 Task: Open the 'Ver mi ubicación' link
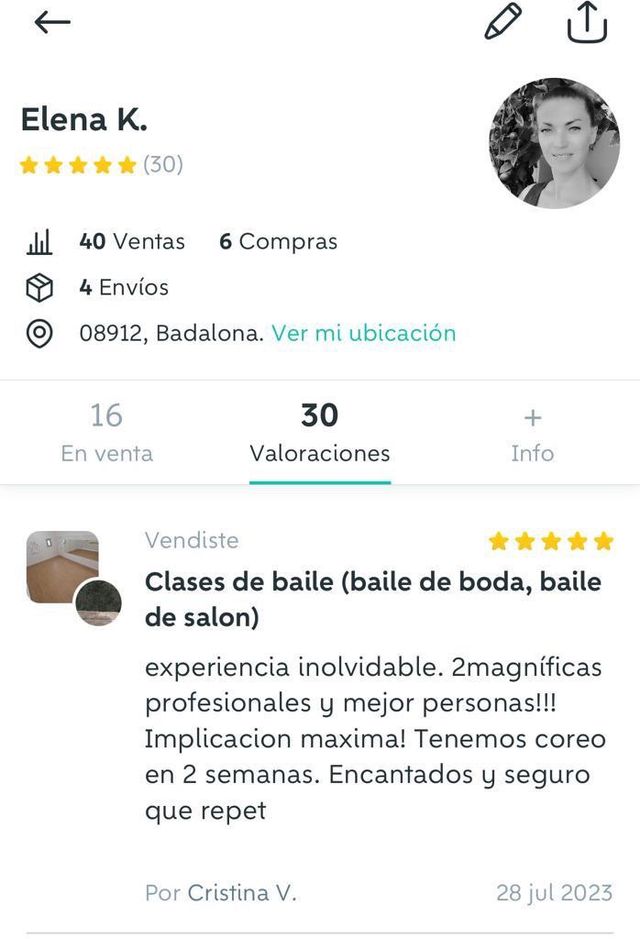(x=363, y=333)
